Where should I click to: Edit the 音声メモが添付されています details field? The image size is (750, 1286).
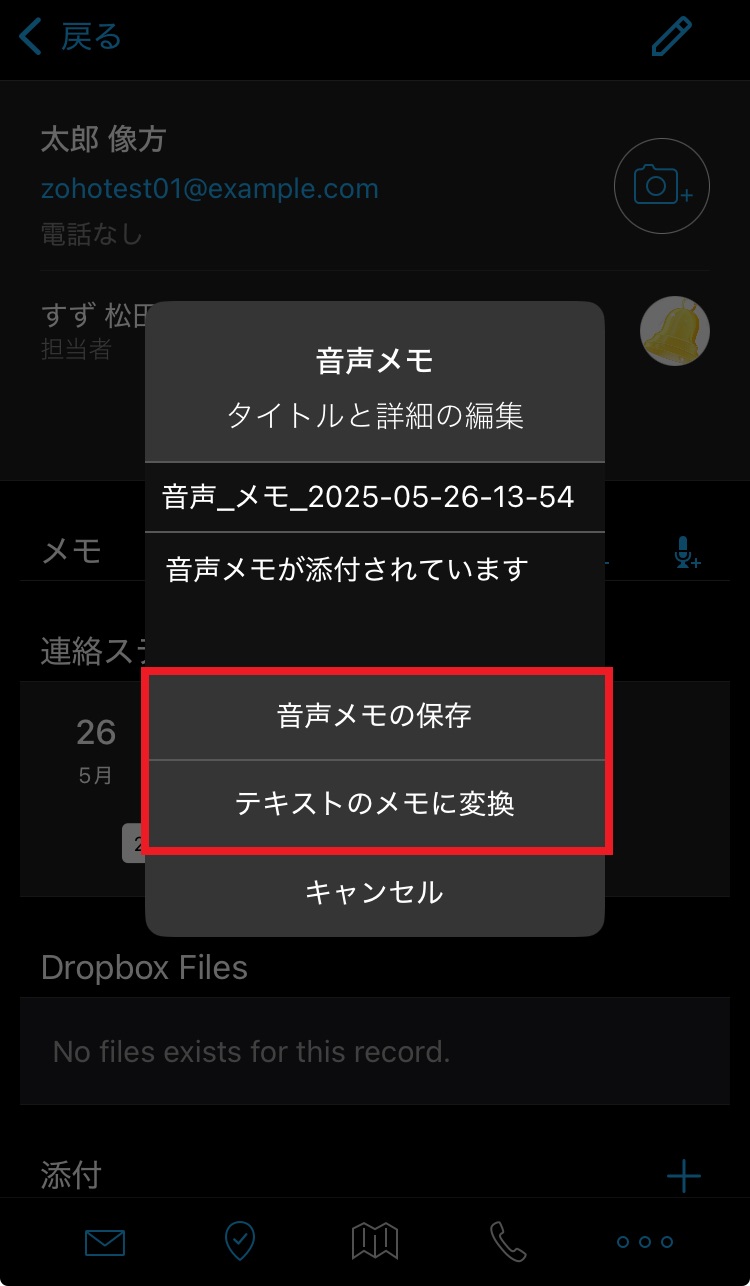375,590
